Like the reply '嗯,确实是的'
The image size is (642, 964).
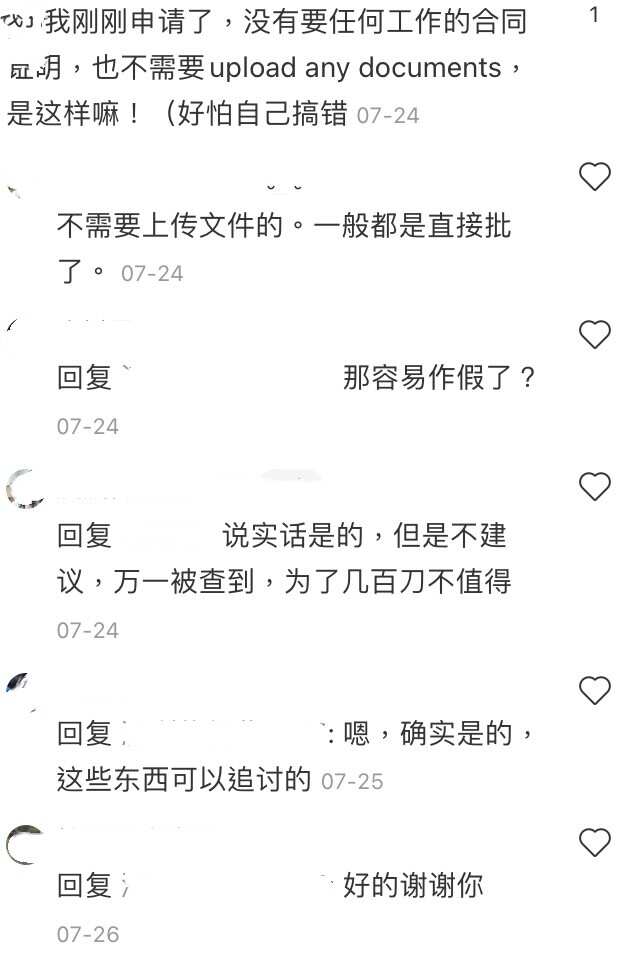595,691
